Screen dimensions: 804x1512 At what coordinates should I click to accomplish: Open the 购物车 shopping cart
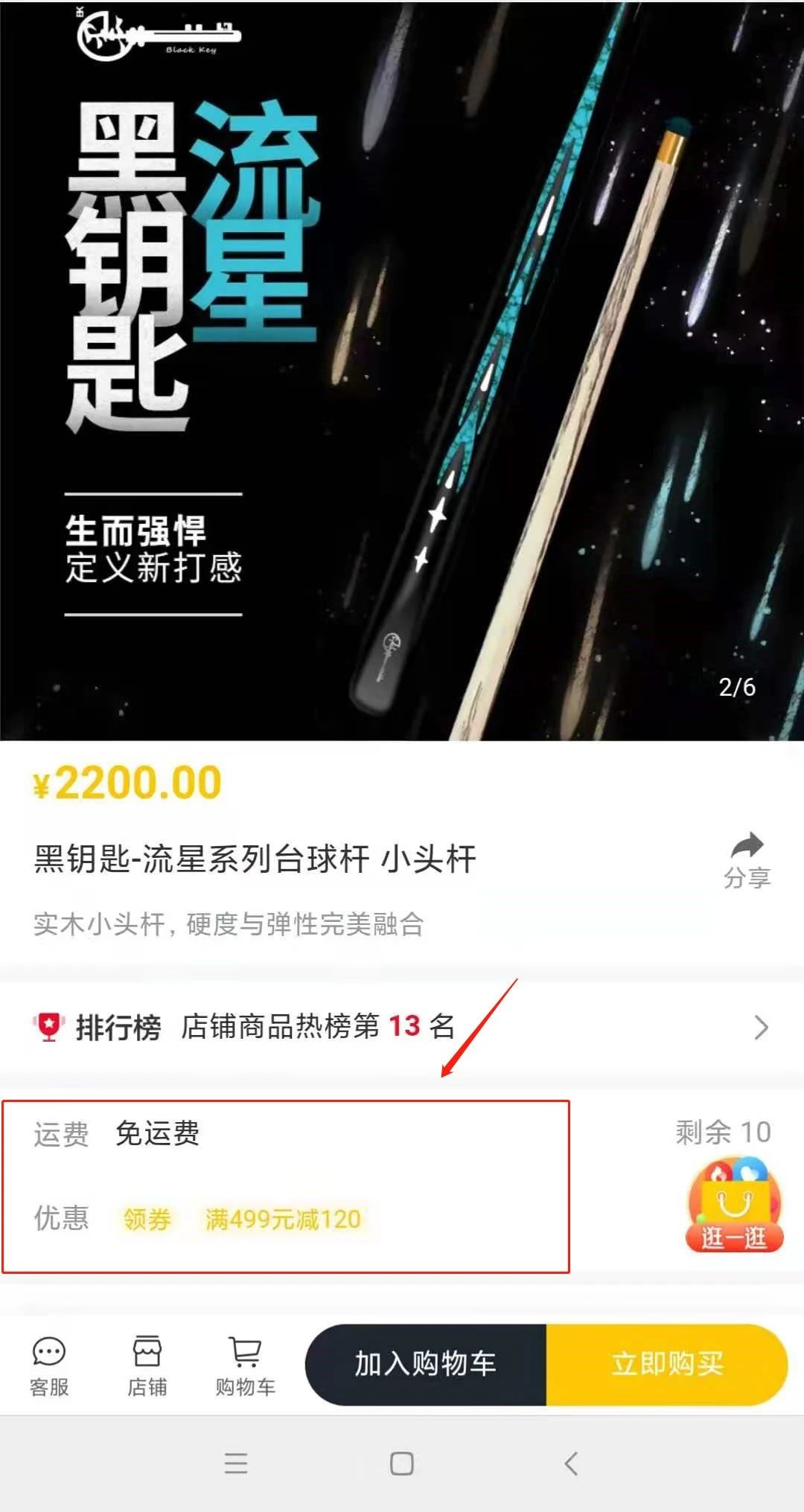click(245, 1366)
